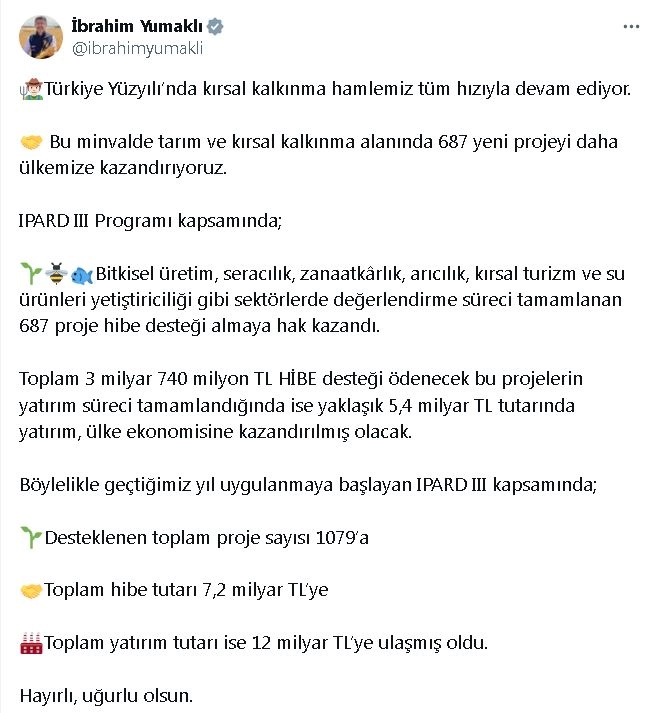
Task: Open the post's three-dot overflow menu
Action: [630, 27]
